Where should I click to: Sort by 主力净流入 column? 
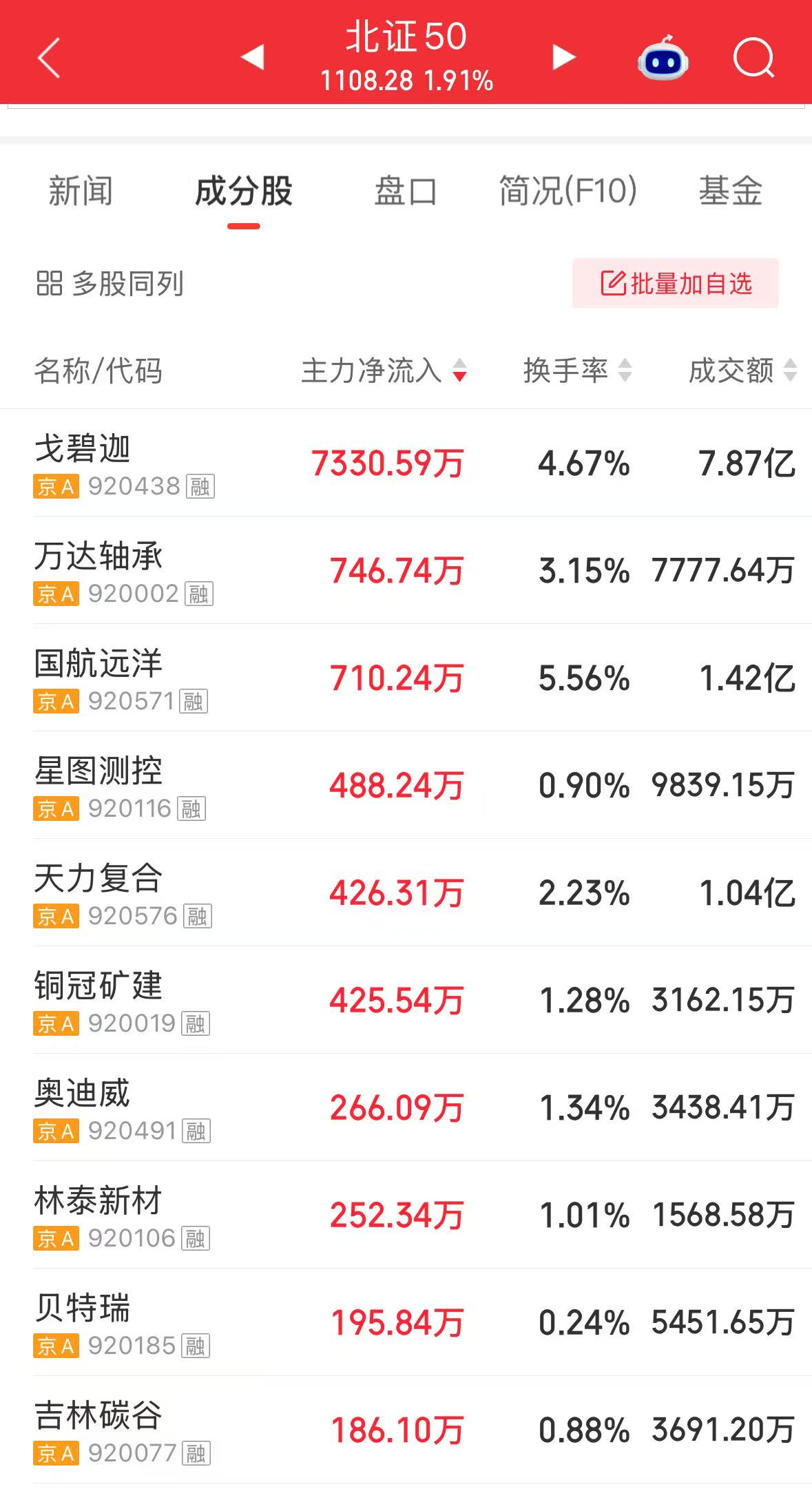tap(384, 371)
